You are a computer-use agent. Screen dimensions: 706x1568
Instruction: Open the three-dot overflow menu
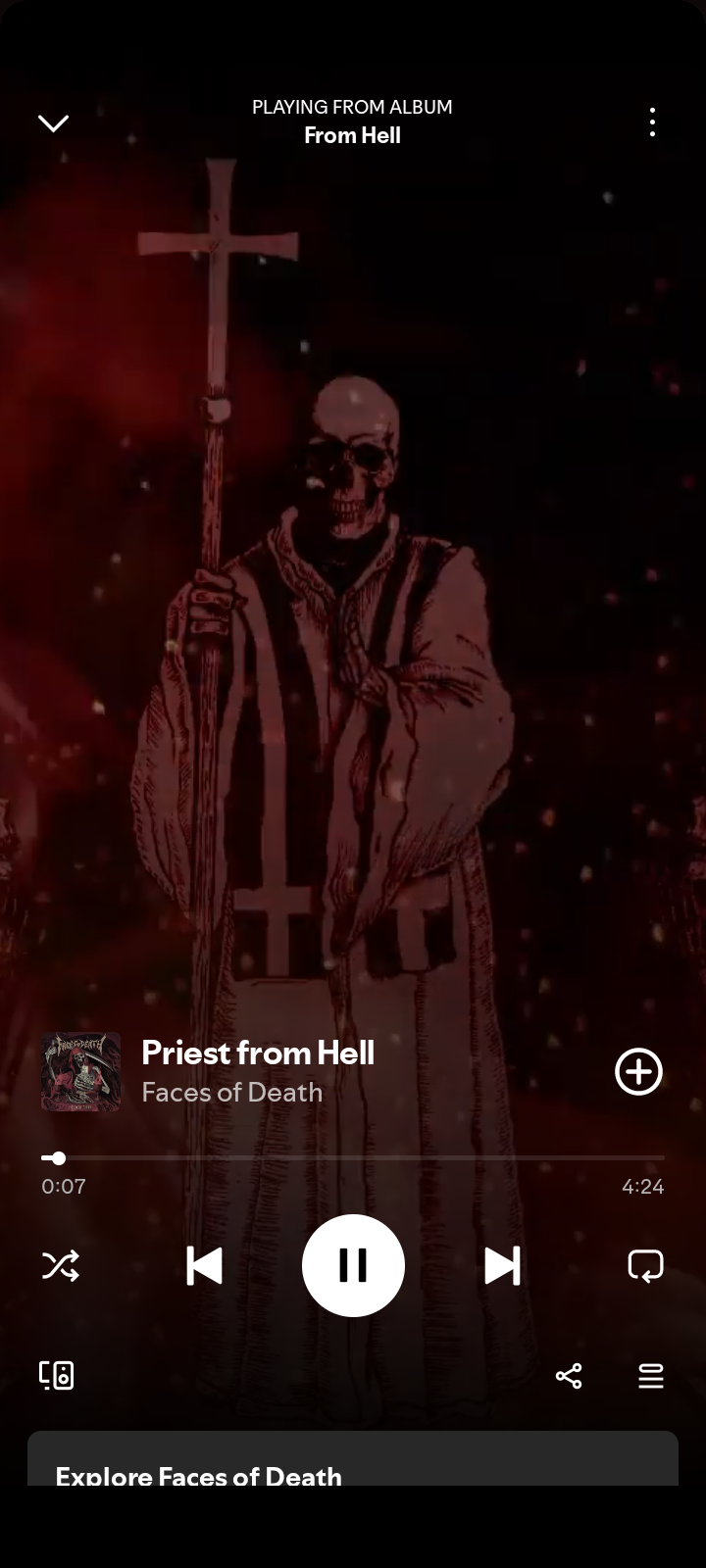tap(652, 122)
